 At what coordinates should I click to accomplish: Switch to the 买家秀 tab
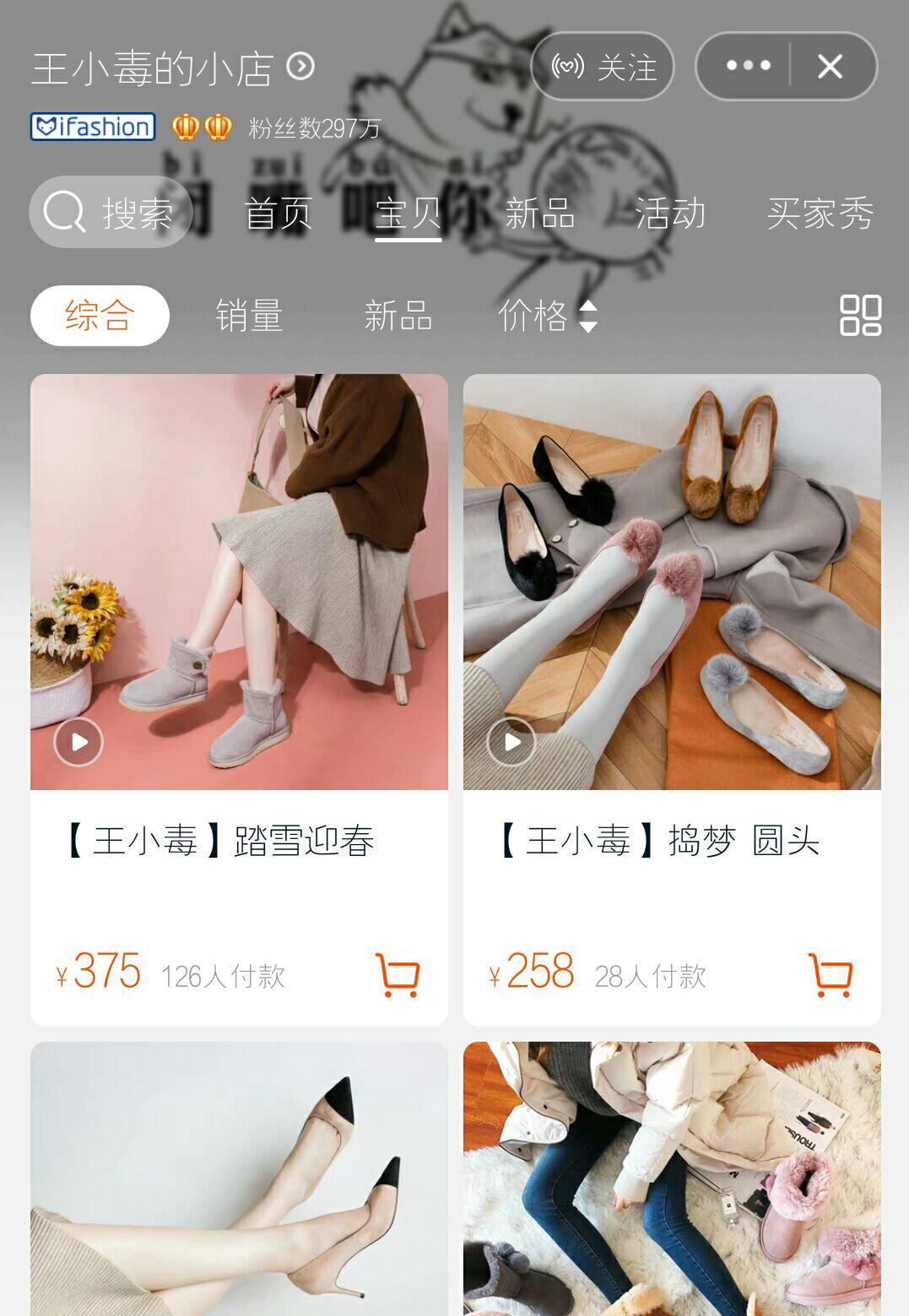pyautogui.click(x=821, y=214)
